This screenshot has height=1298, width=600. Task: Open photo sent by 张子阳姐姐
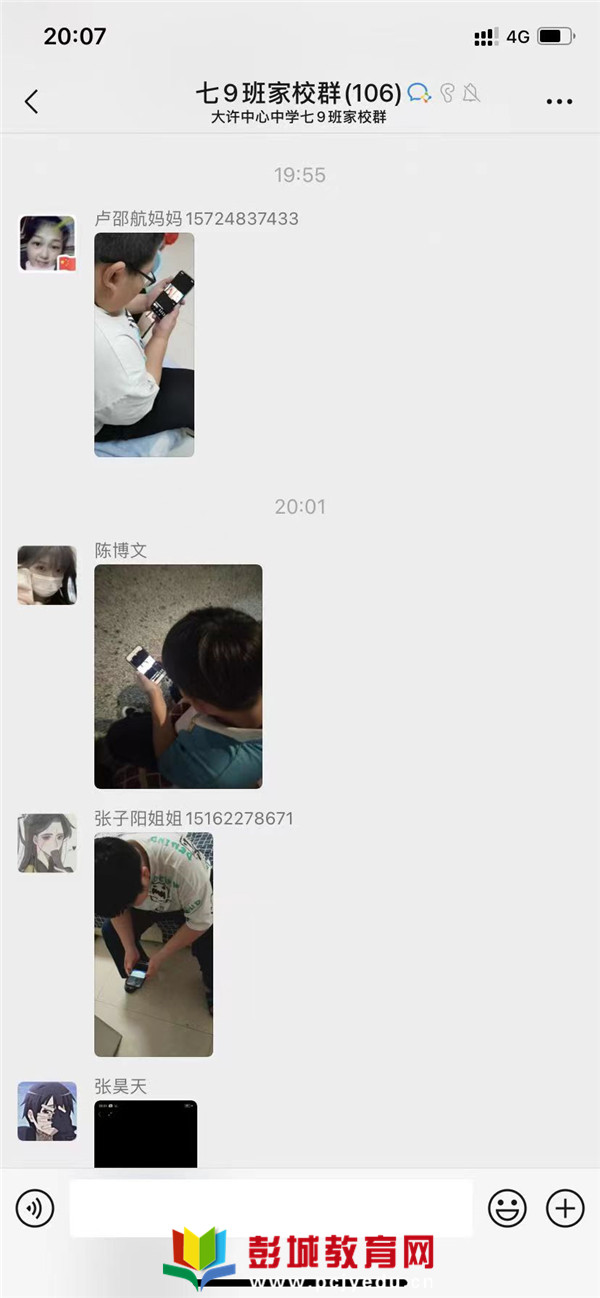[x=153, y=945]
